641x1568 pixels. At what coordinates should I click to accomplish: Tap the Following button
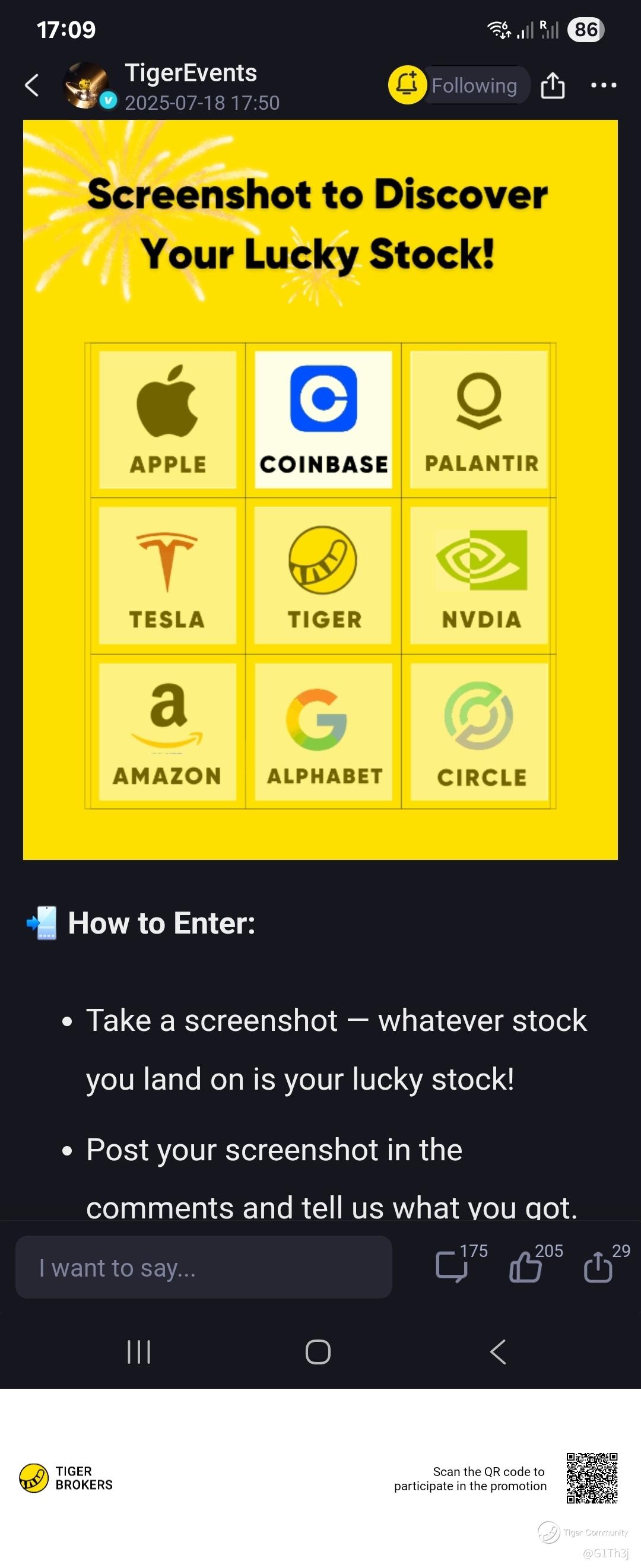(x=474, y=85)
